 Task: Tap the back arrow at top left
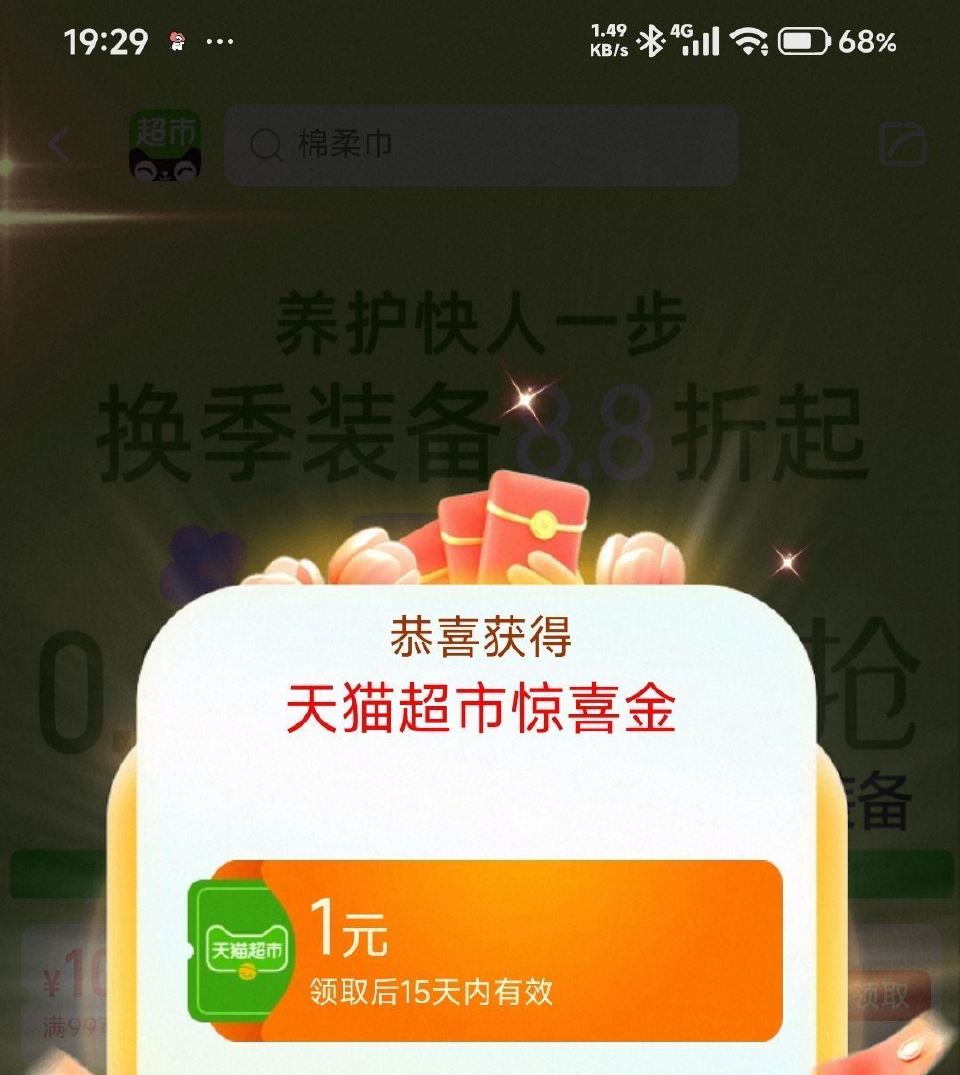(x=60, y=146)
